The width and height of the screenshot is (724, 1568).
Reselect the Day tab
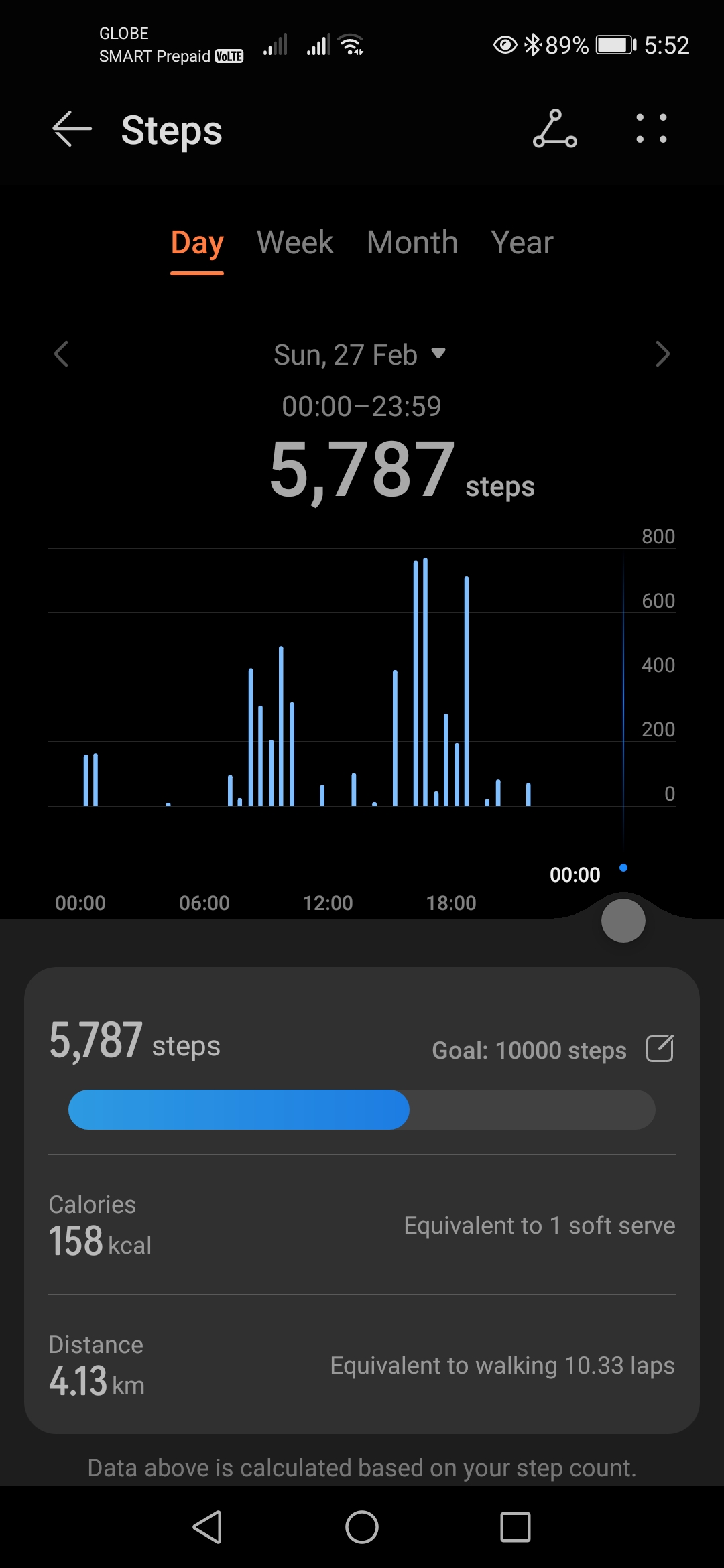tap(196, 243)
